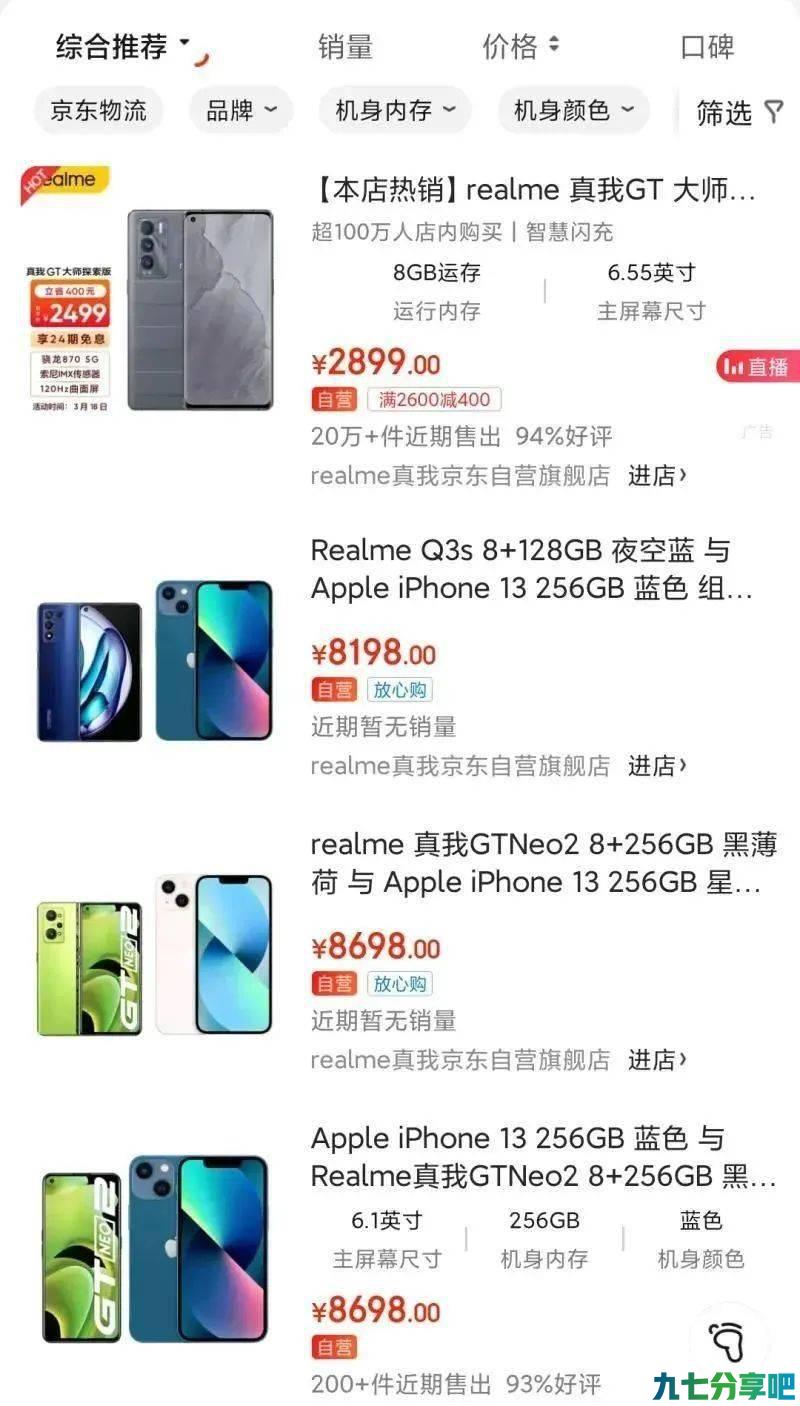800x1406 pixels.
Task: Expand the 机身内存 filter dropdown
Action: (x=395, y=110)
